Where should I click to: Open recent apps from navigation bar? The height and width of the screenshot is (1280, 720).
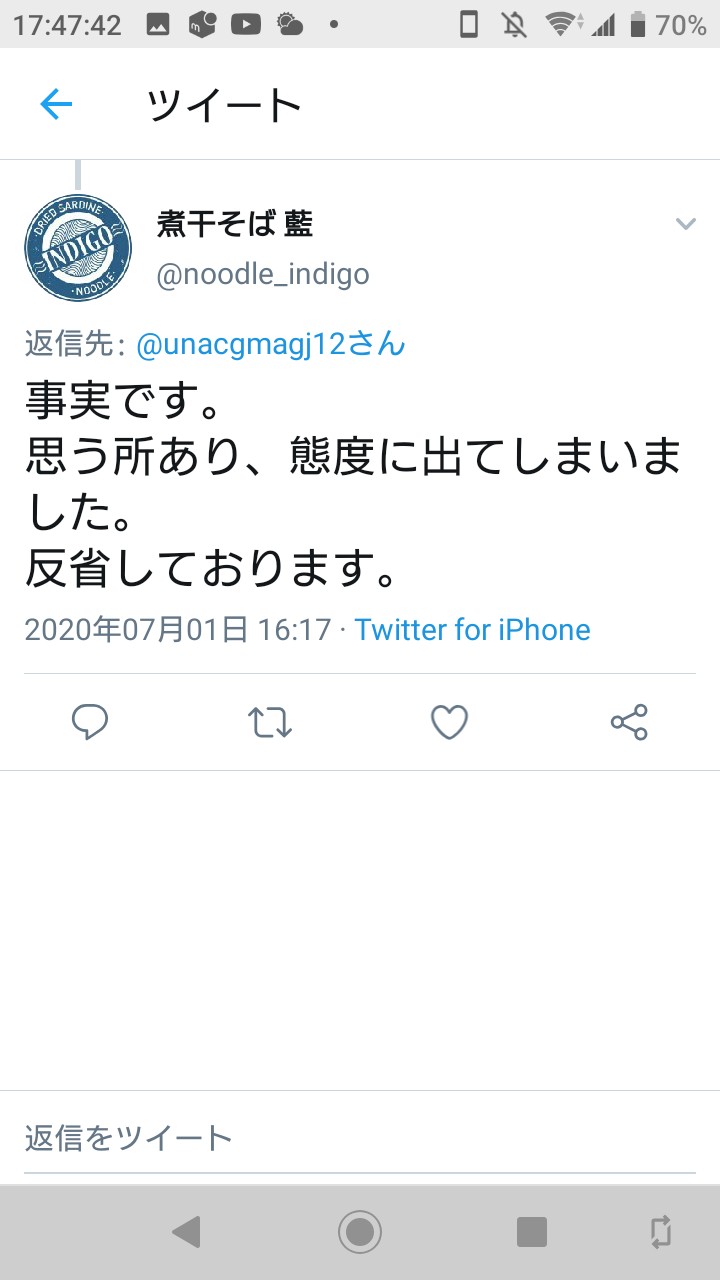point(531,1231)
